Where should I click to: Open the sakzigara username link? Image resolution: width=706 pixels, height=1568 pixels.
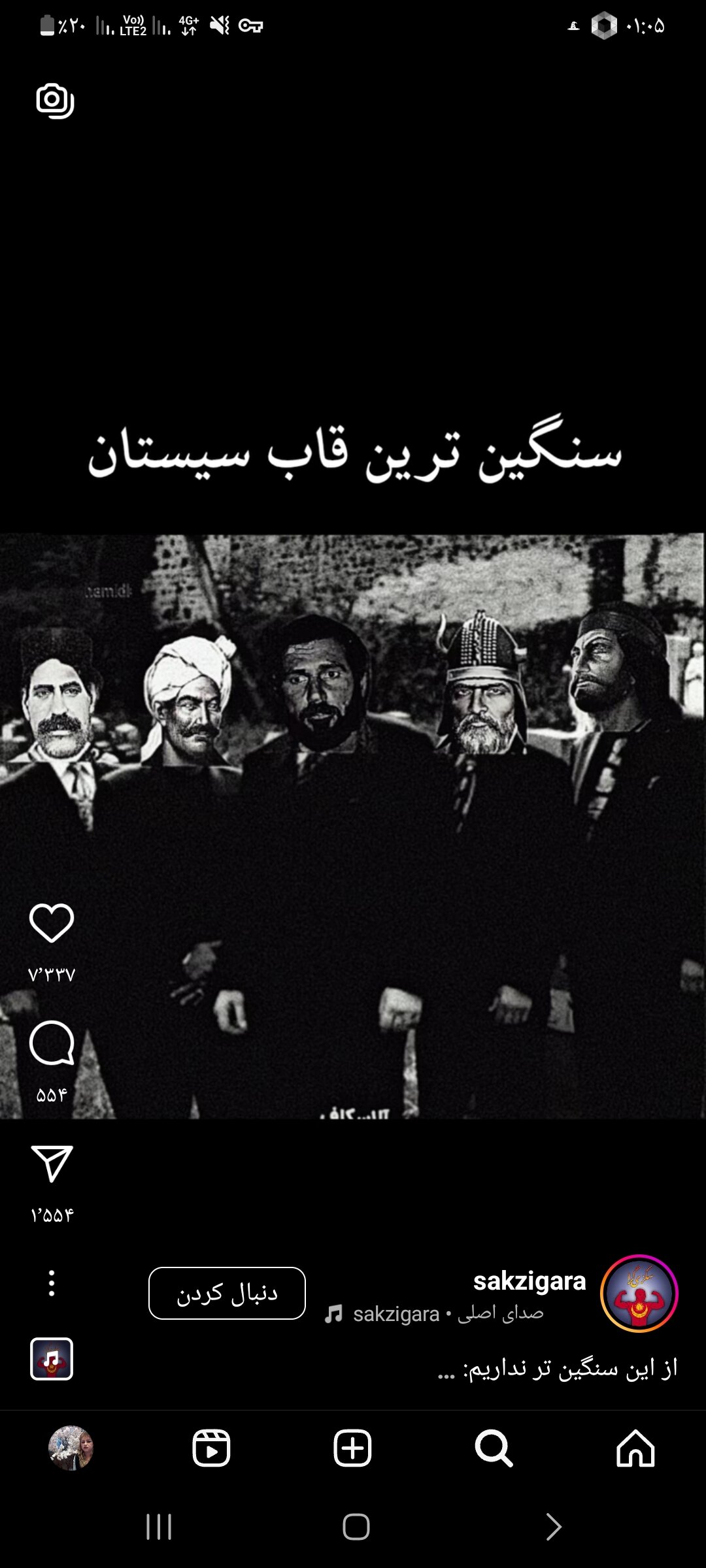click(x=529, y=1281)
